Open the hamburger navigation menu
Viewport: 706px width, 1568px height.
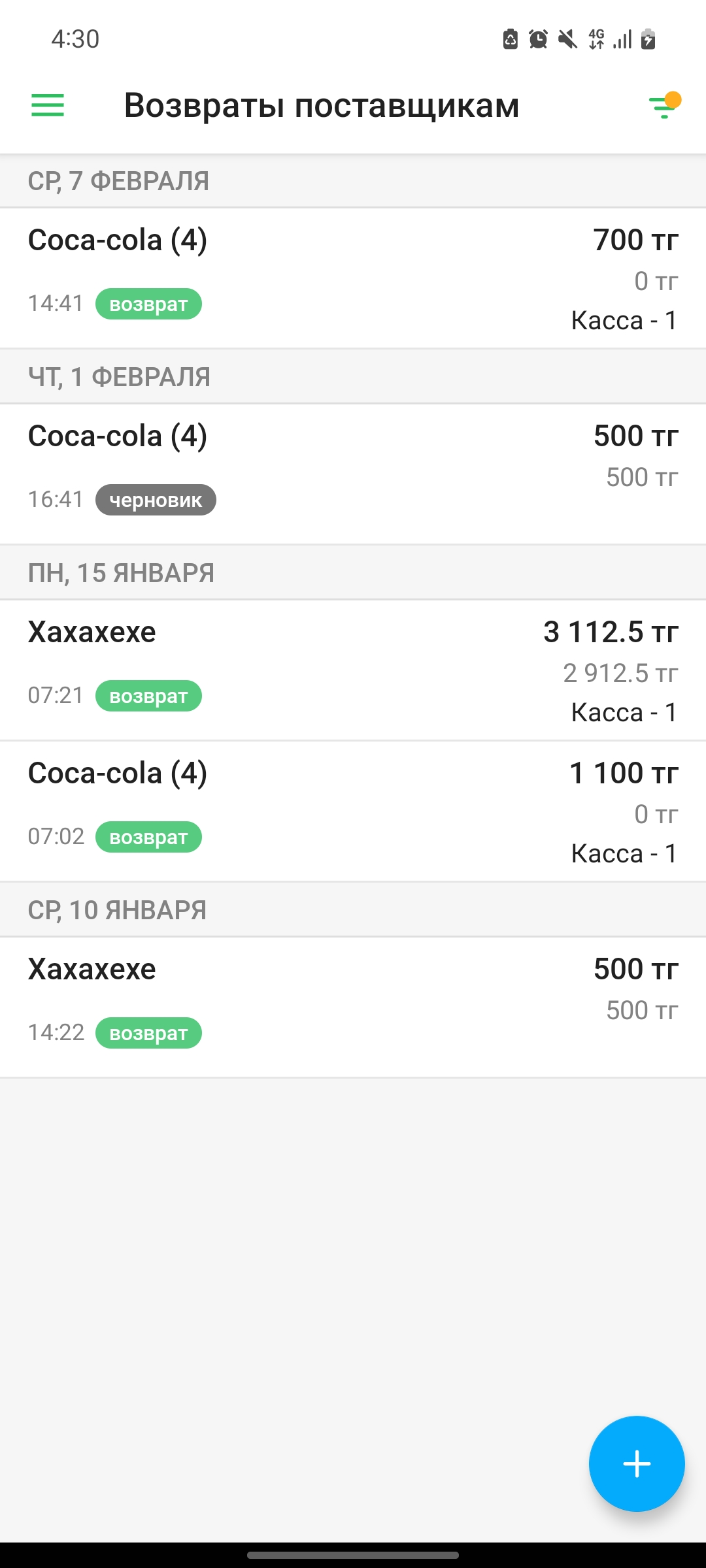[x=48, y=105]
